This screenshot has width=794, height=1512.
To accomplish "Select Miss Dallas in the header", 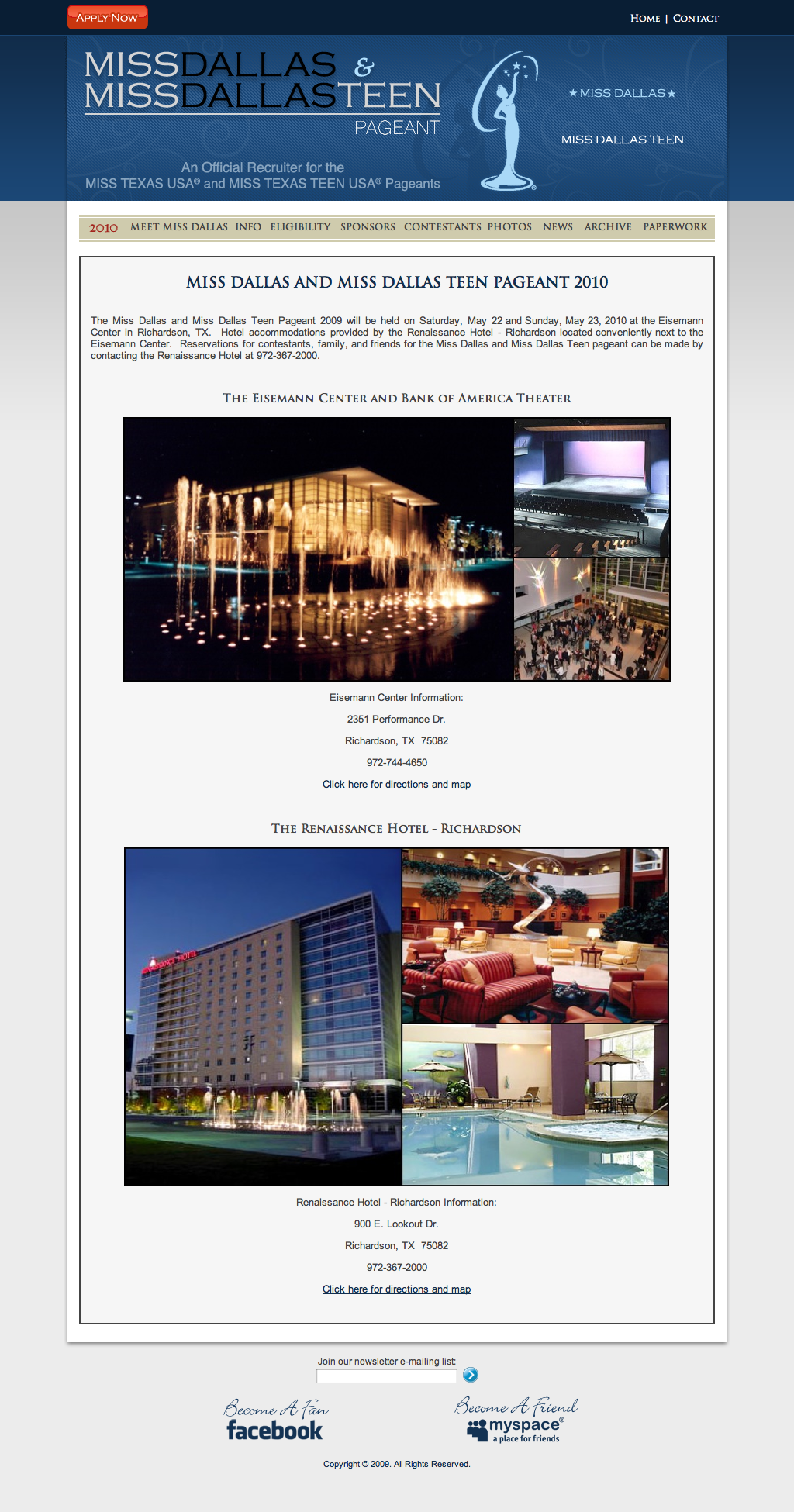I will pyautogui.click(x=622, y=93).
